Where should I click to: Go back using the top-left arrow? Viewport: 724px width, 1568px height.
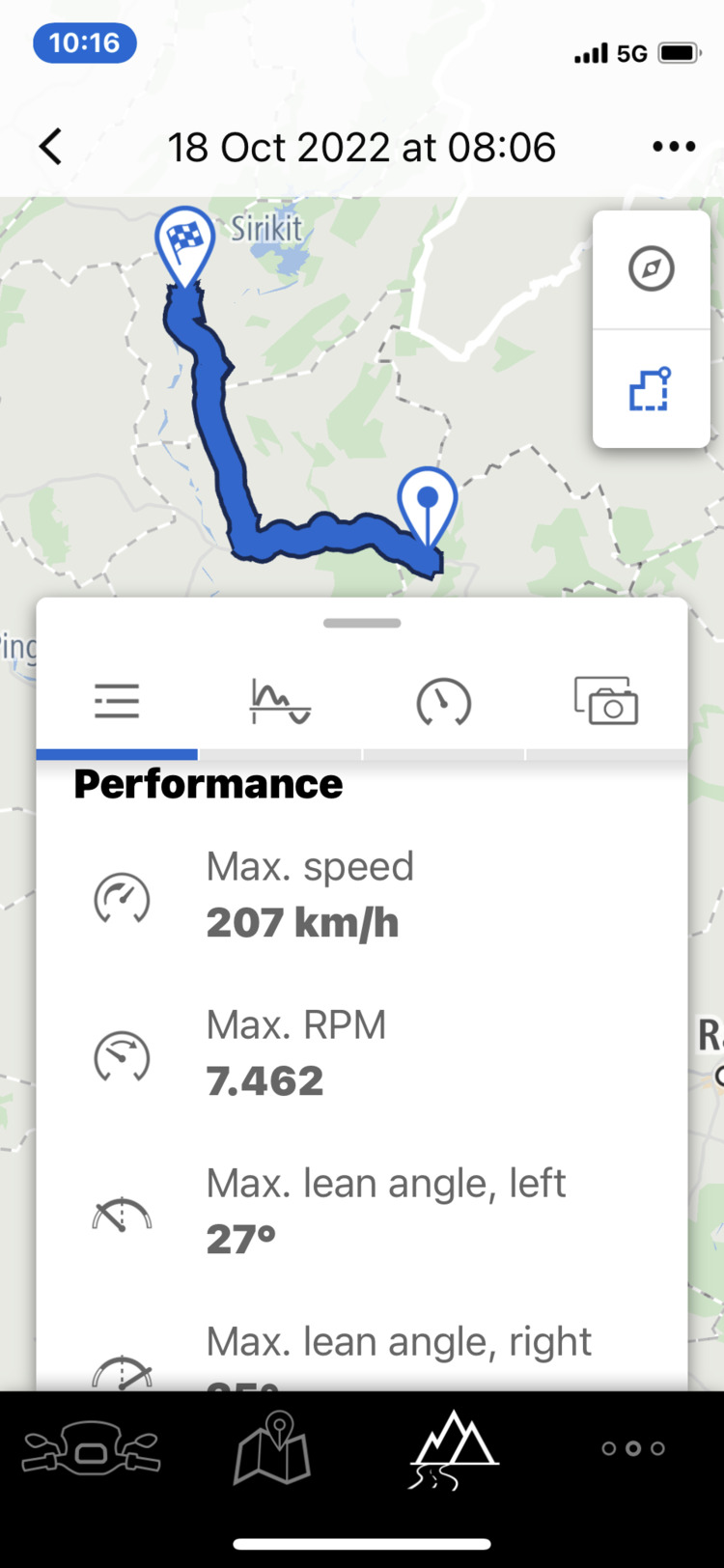pos(50,147)
